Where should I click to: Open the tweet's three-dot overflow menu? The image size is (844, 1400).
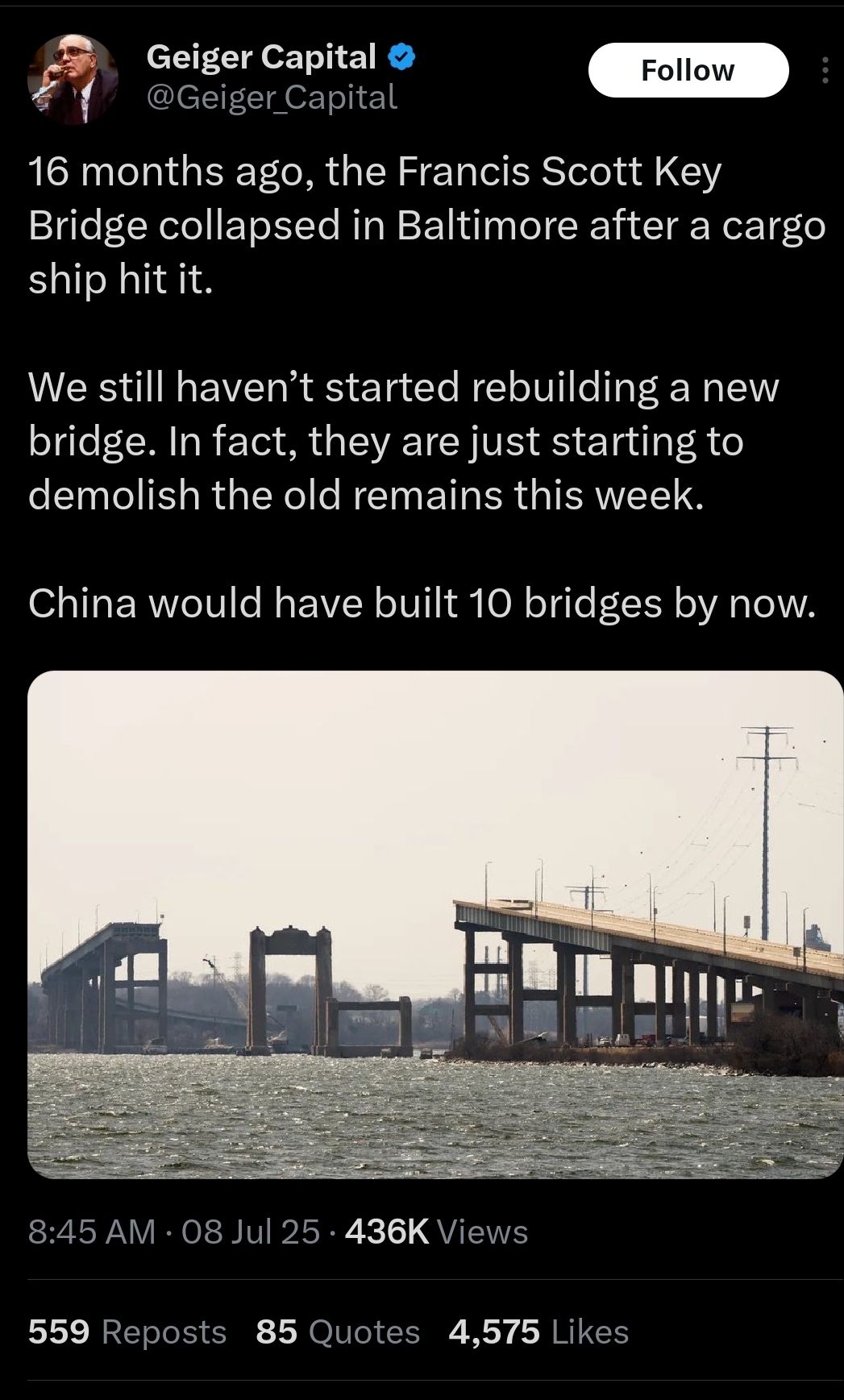pos(825,70)
